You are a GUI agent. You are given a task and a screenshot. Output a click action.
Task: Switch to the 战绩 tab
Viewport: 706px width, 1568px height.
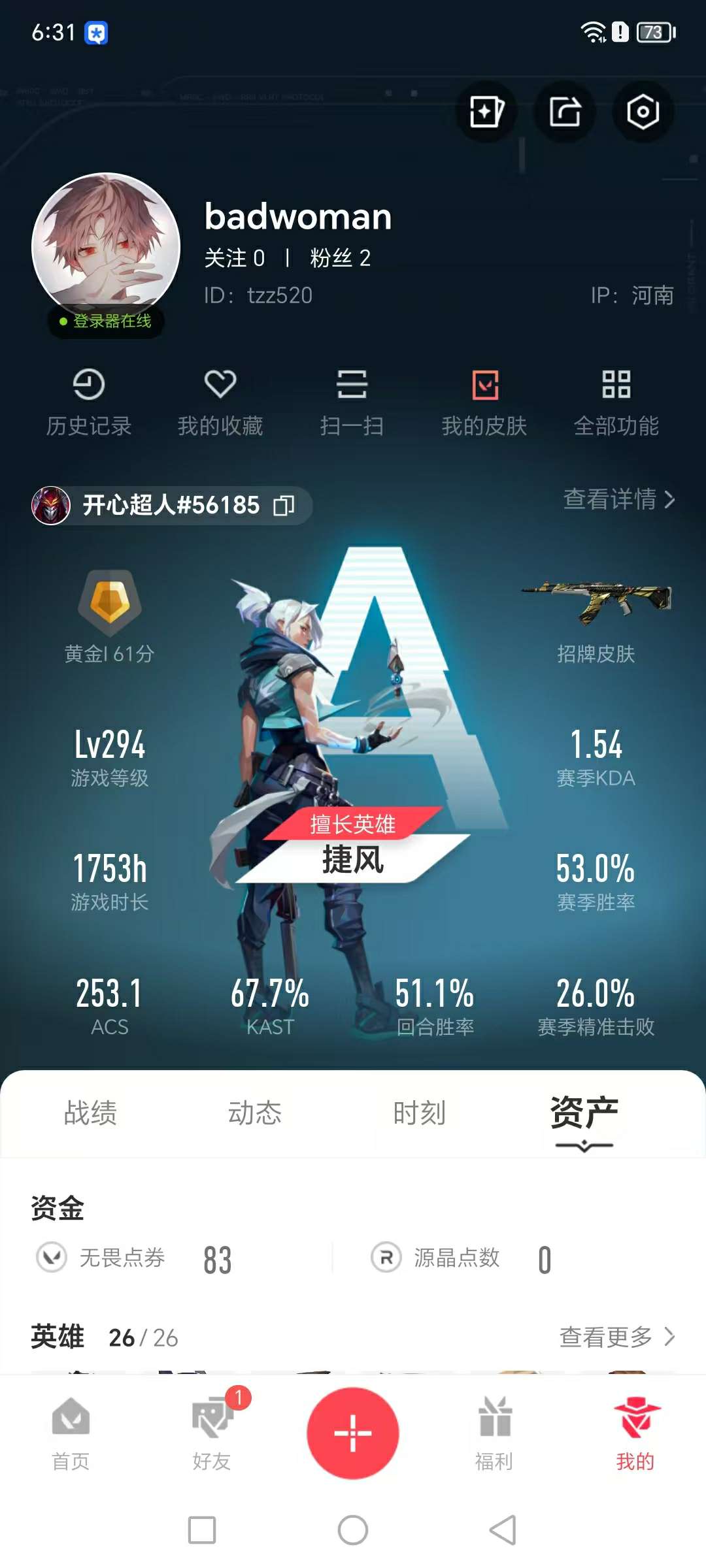pos(90,1113)
